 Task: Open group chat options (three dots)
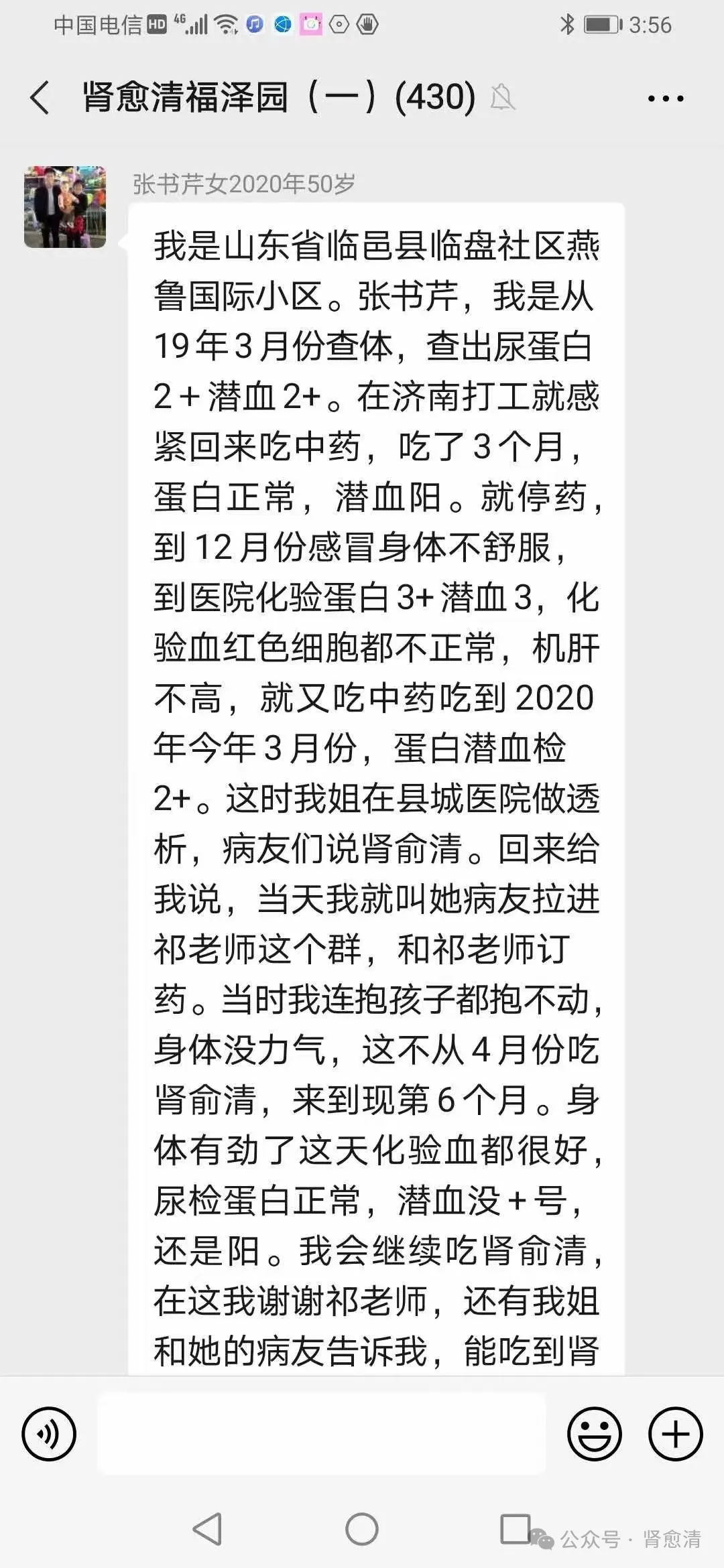[x=665, y=99]
